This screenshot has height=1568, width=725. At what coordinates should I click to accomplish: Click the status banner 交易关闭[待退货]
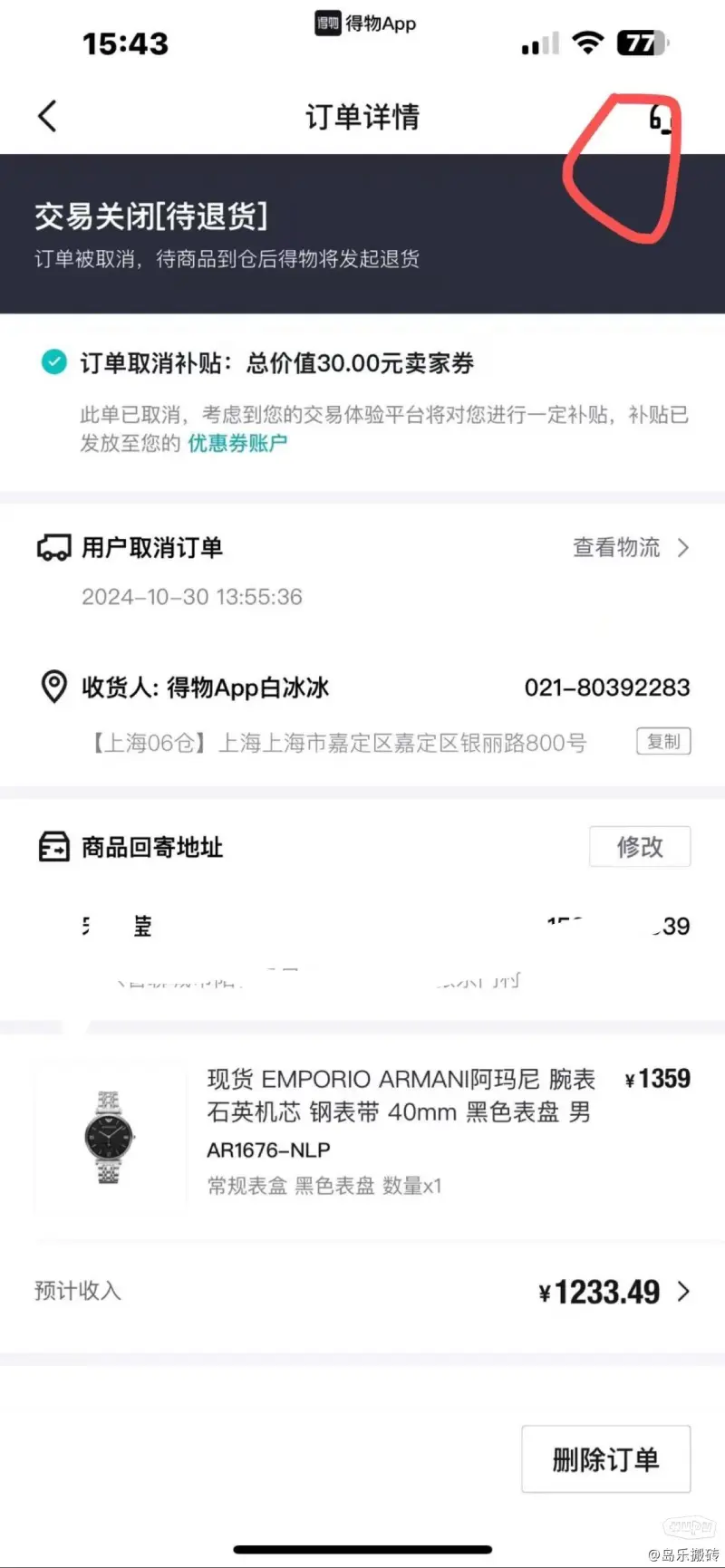pos(150,216)
